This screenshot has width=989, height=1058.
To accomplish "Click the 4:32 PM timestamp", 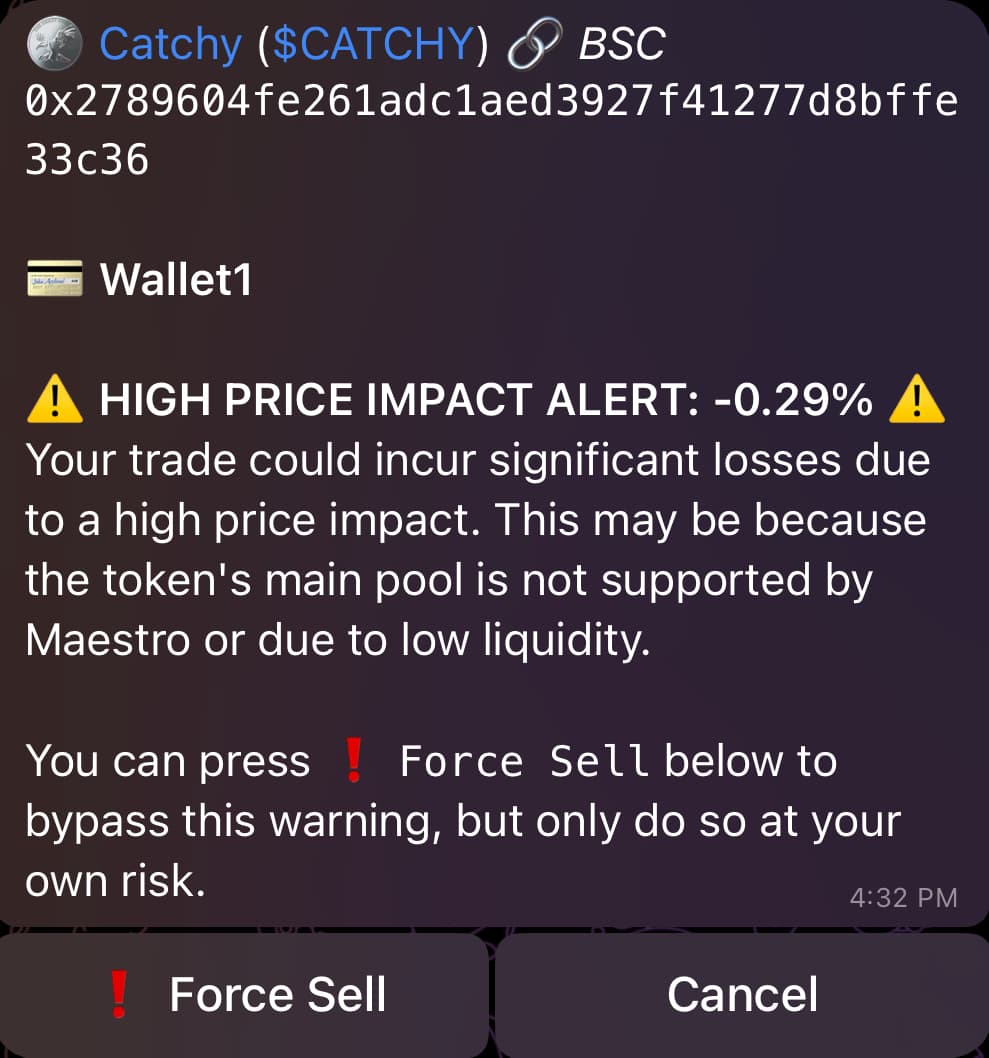I will 901,897.
